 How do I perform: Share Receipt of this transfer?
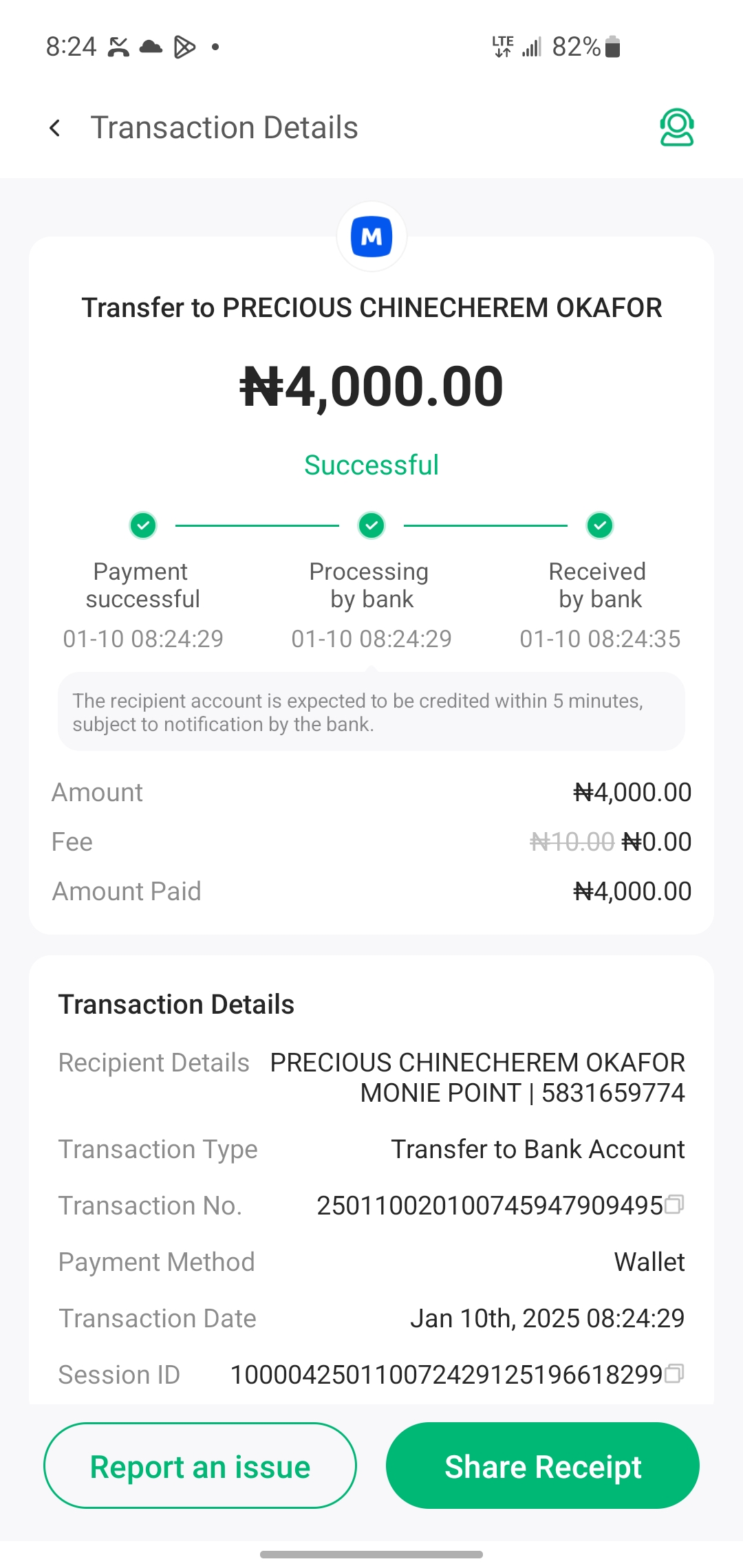point(542,1466)
